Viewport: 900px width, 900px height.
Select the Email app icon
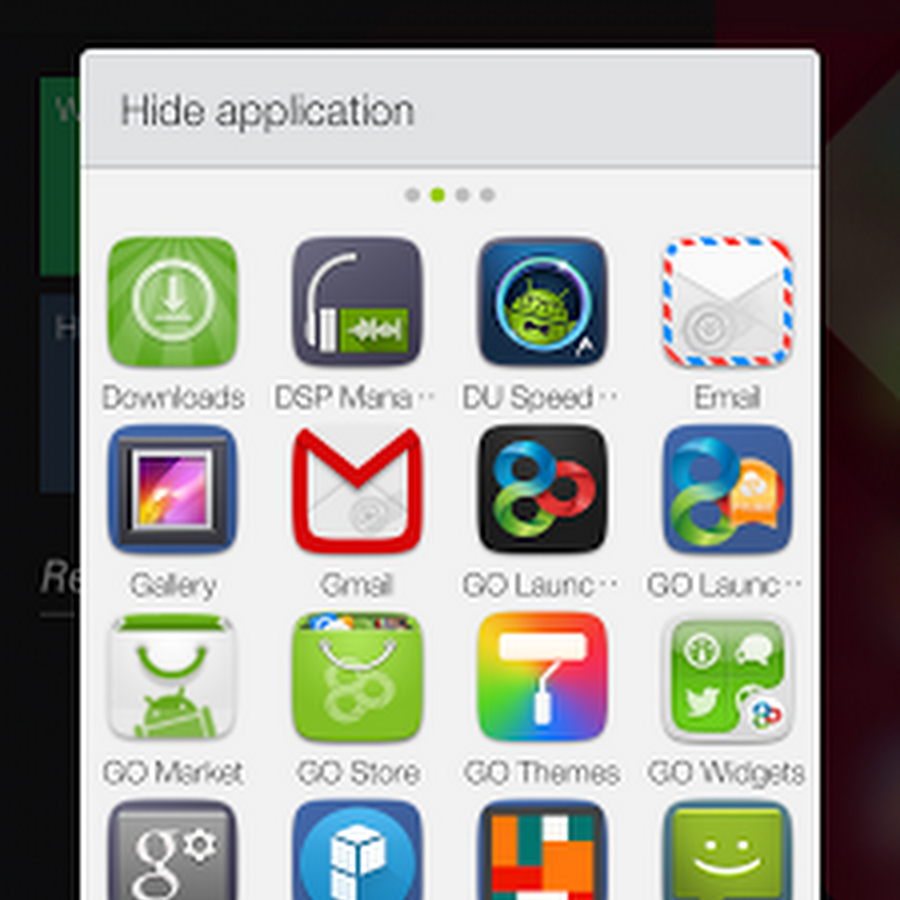click(727, 302)
